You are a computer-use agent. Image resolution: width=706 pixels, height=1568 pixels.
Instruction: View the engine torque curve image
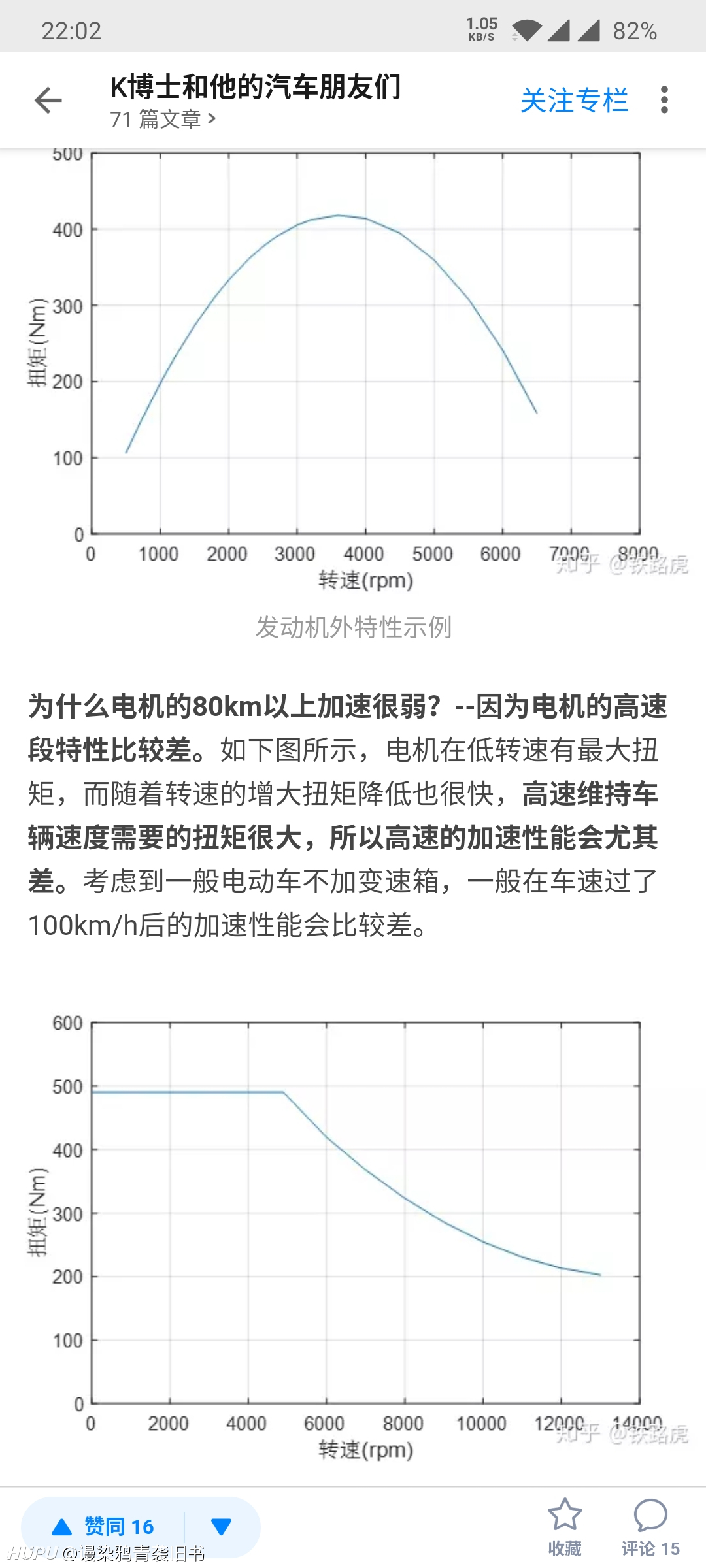pyautogui.click(x=353, y=370)
